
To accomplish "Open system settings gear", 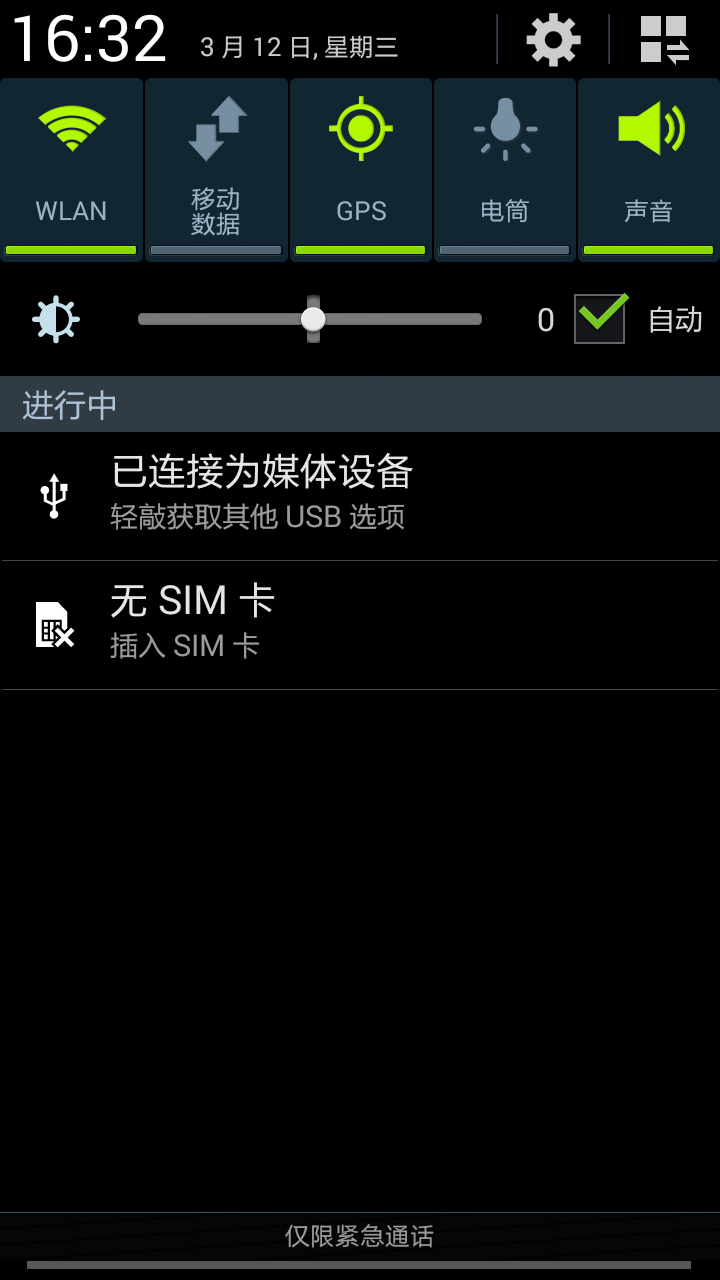I will tap(553, 40).
